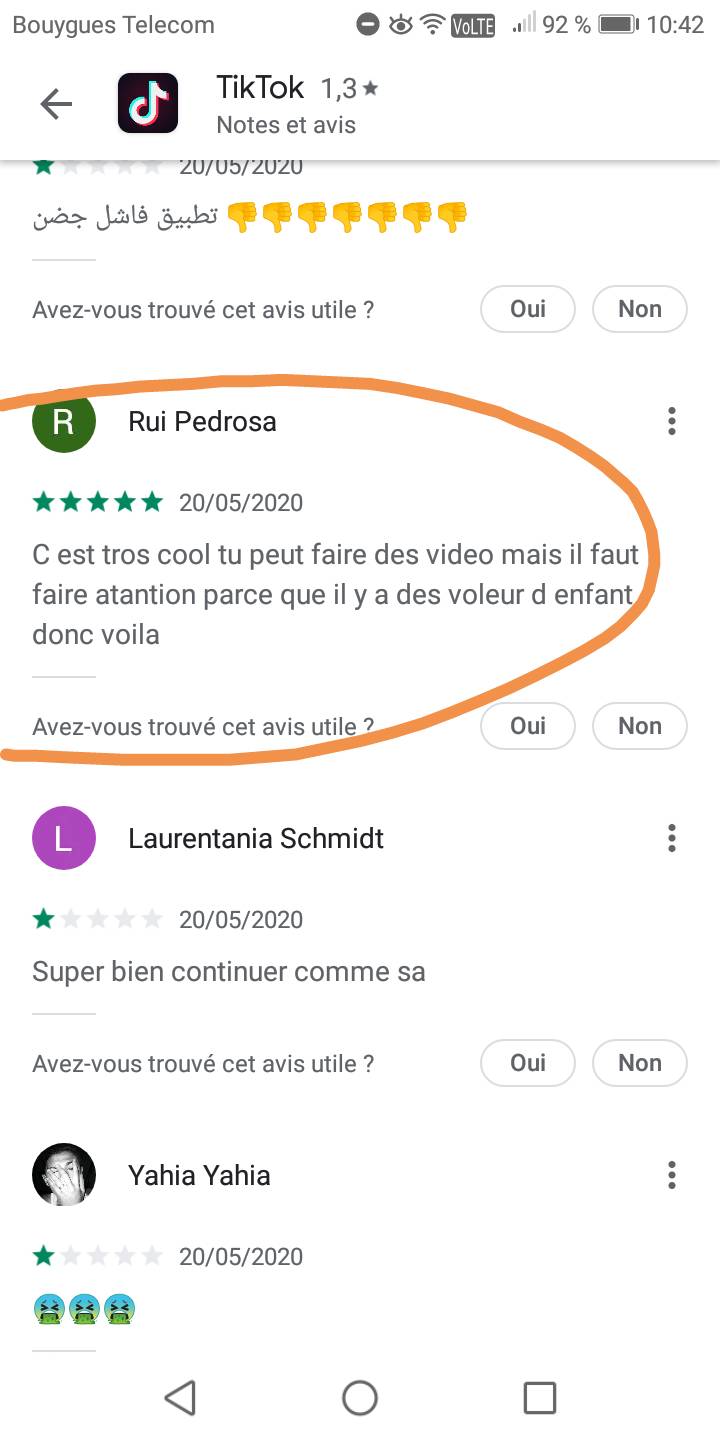The image size is (720, 1440).
Task: Open the overflow menu on Laurentania Schmidt's review
Action: (671, 838)
